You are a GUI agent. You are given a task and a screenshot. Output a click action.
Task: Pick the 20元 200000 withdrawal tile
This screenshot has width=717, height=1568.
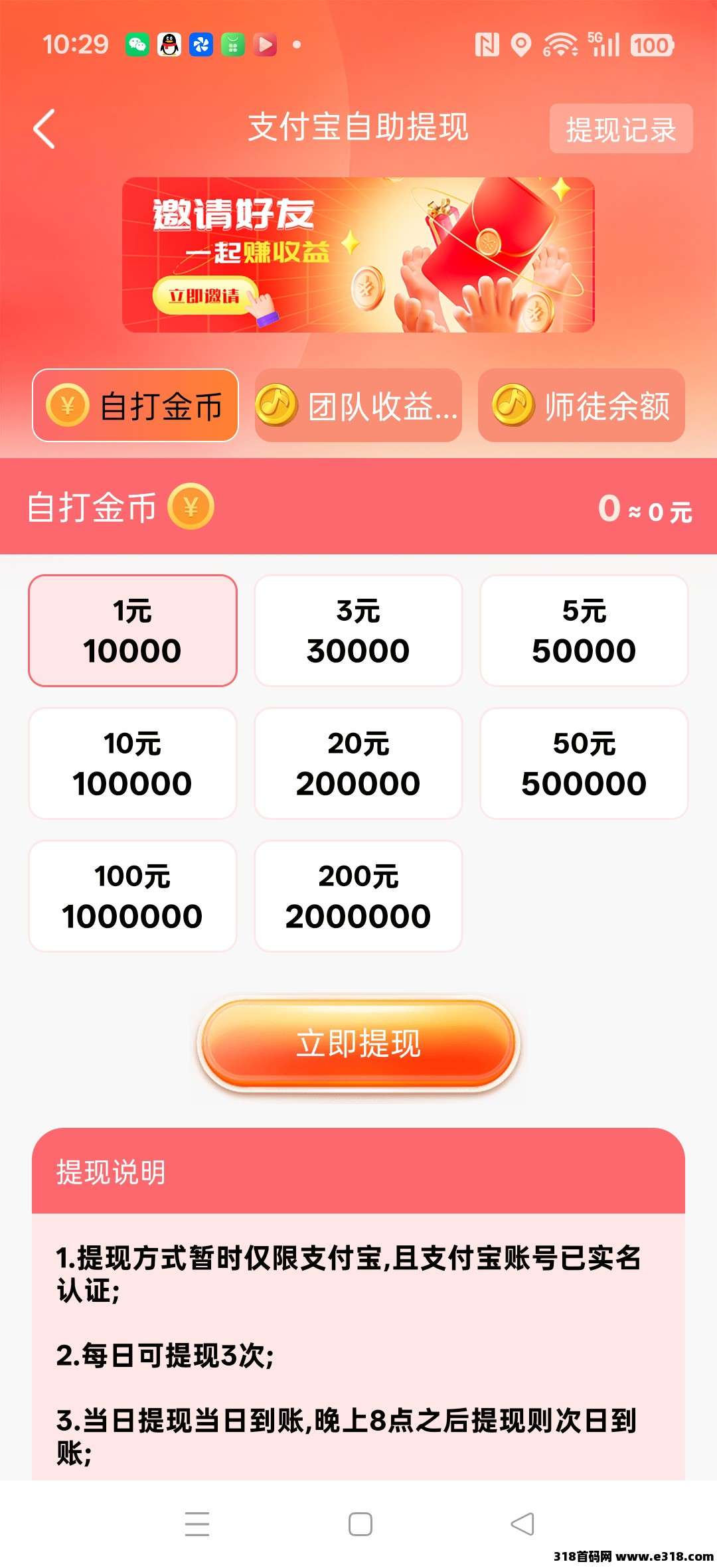358,763
